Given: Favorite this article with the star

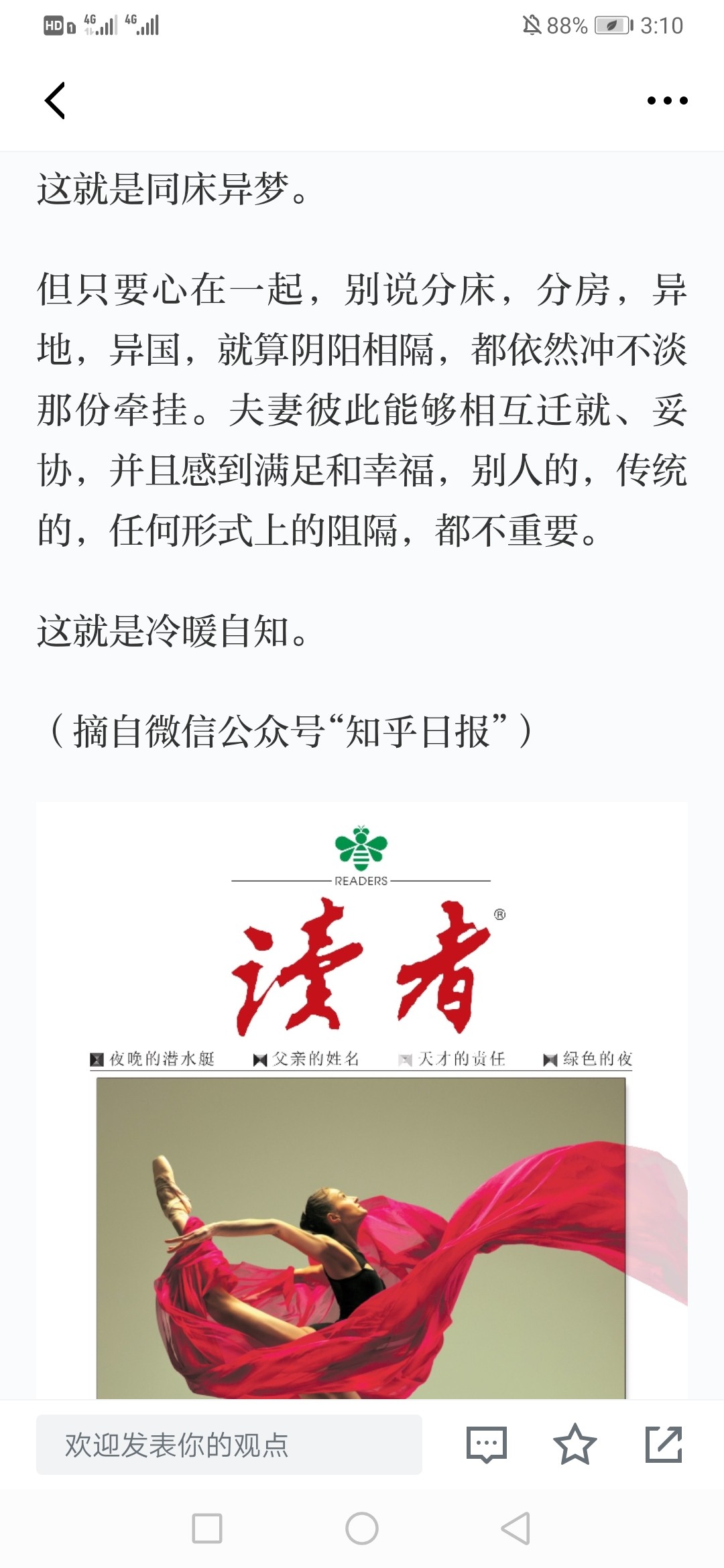Looking at the screenshot, I should (x=575, y=1445).
